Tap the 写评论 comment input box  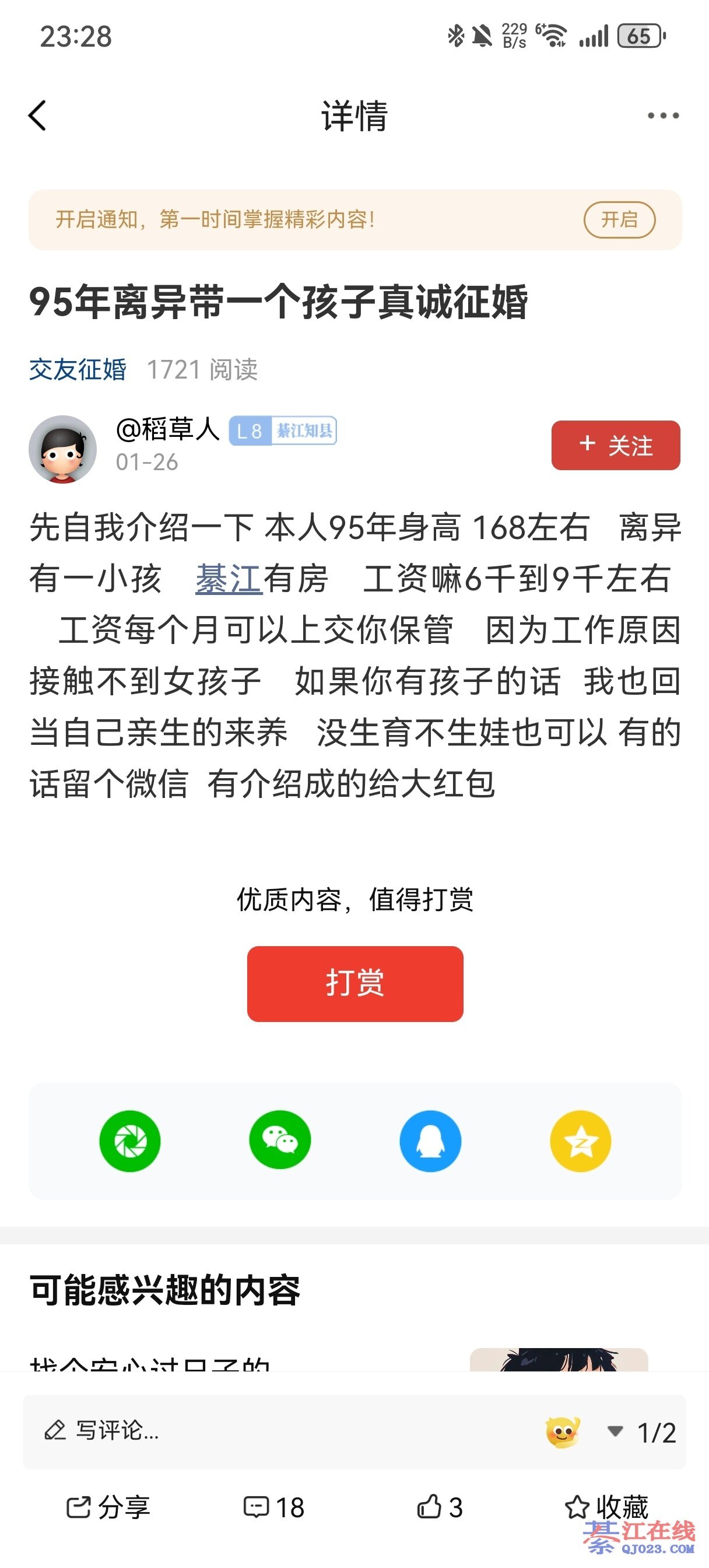244,1430
